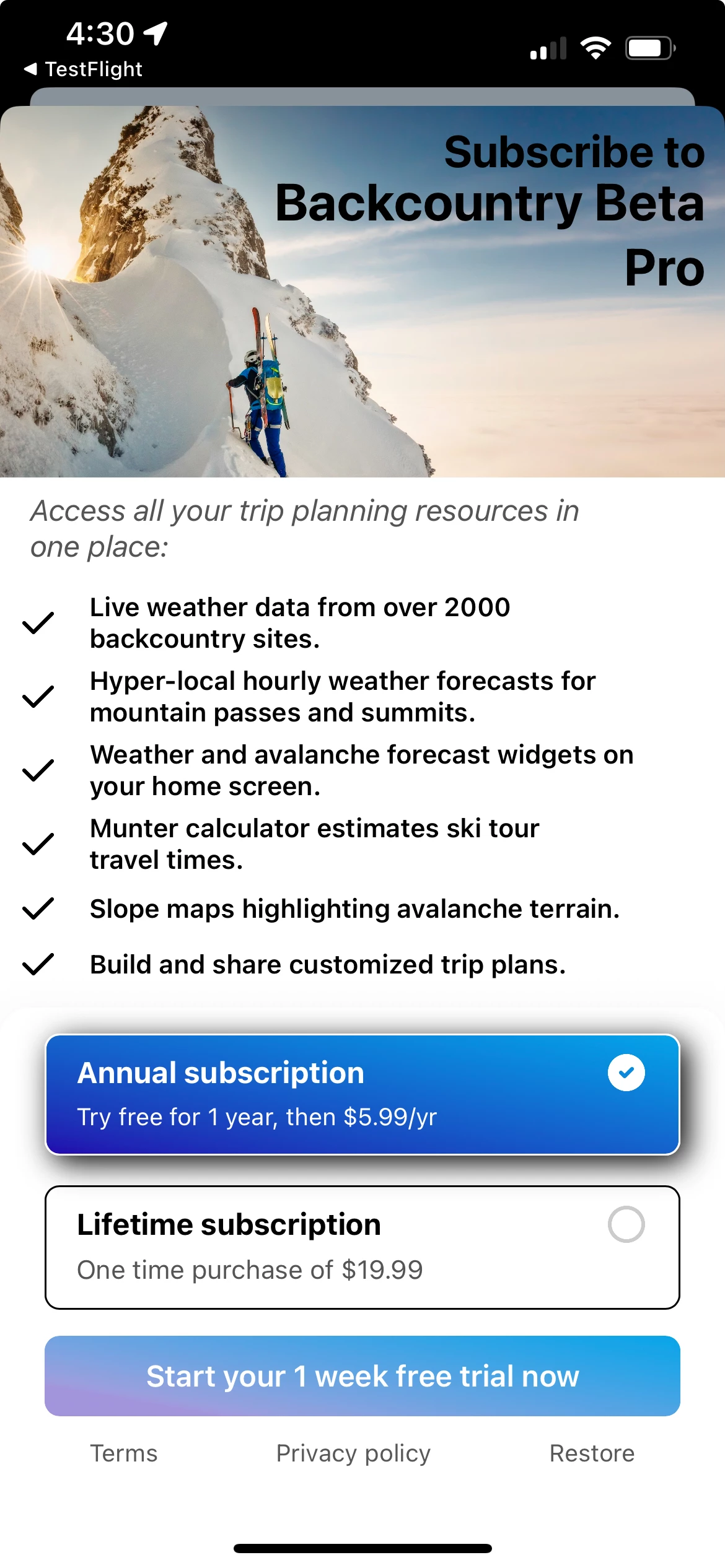Choose the Lifetime subscription option
725x1568 pixels.
point(362,1247)
